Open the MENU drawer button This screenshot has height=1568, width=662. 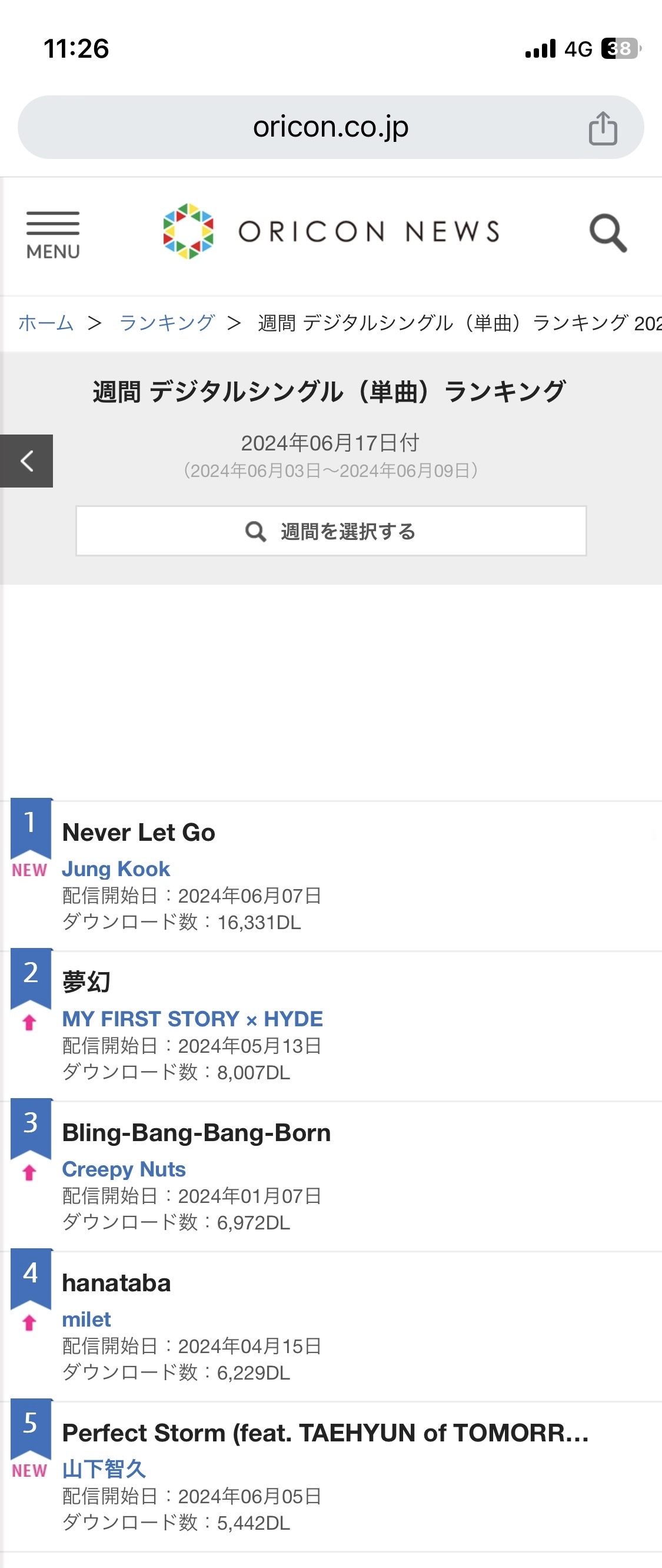point(53,234)
